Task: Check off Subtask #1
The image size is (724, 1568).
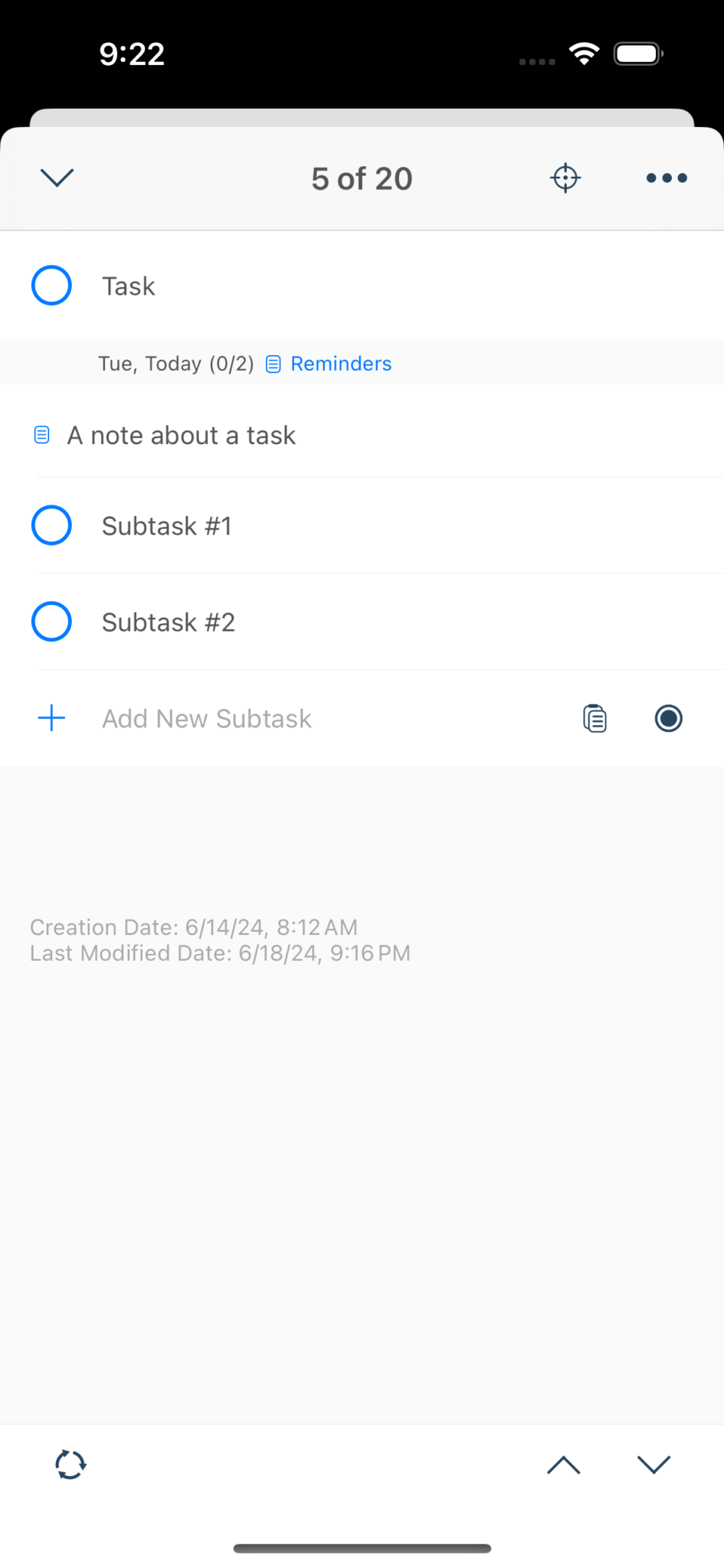Action: point(51,525)
